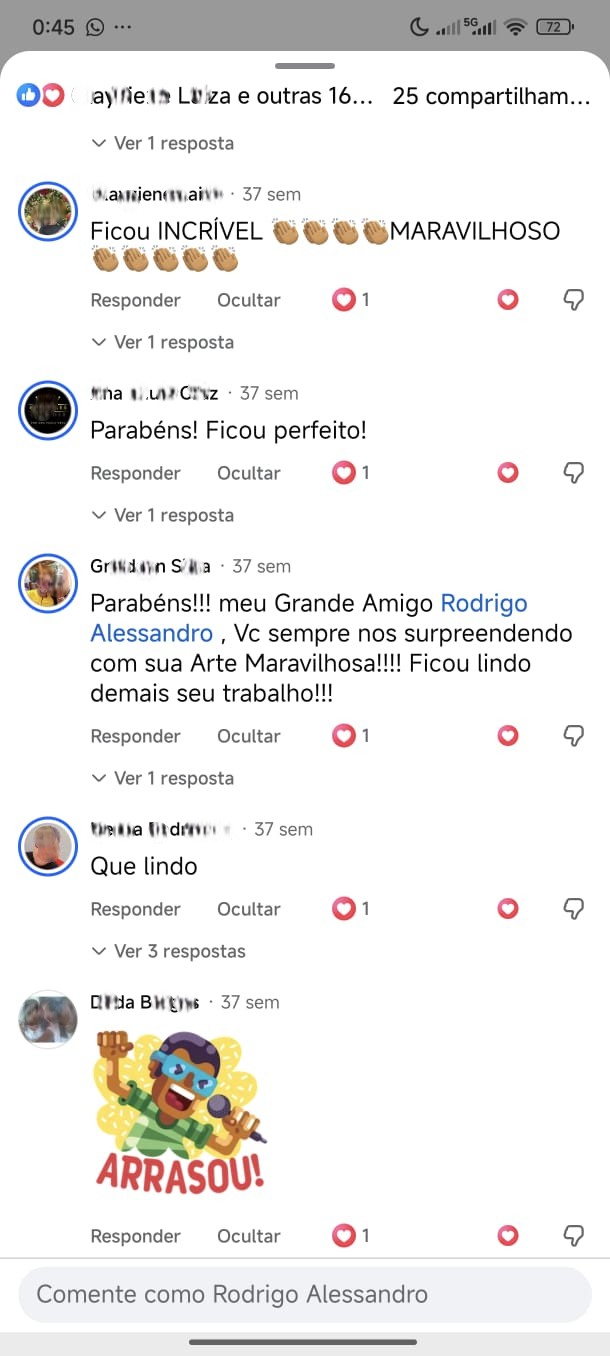Open the tagged profile link 'Rodrigo Alessandro'
The height and width of the screenshot is (1356, 610).
point(484,603)
